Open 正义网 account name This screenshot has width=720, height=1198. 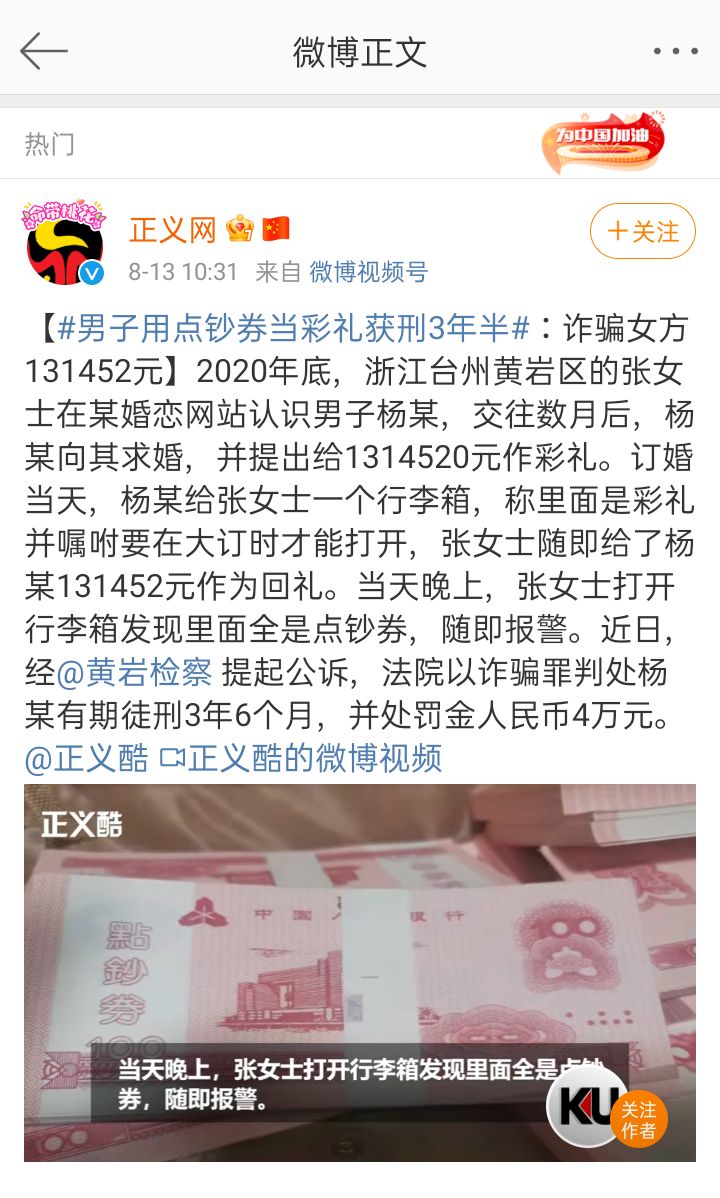(173, 230)
